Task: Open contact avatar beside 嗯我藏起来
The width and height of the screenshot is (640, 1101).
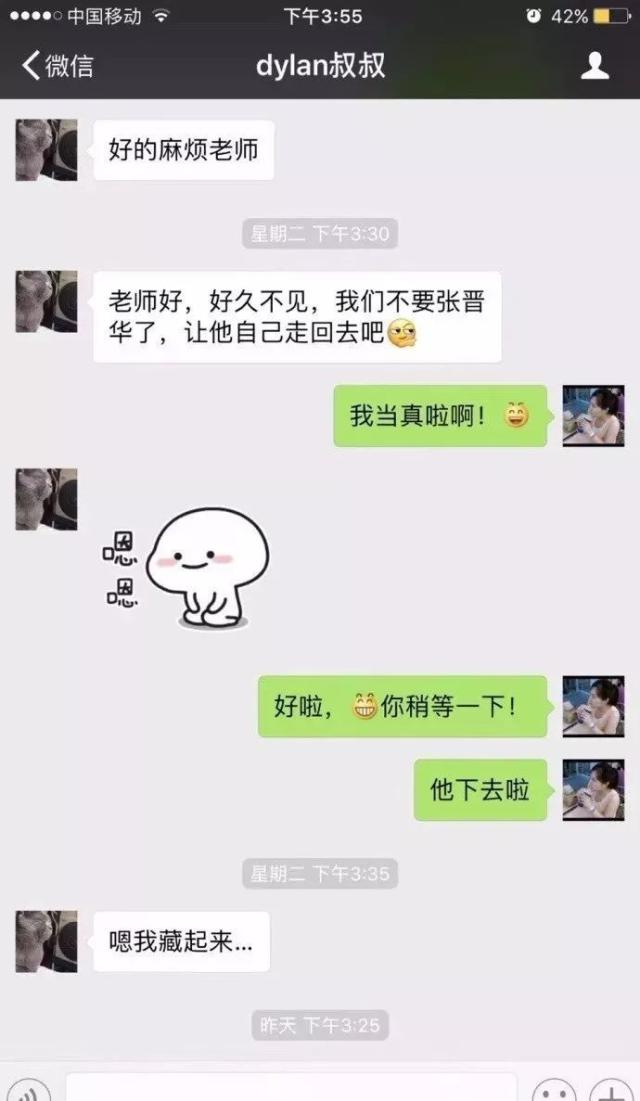Action: 46,941
